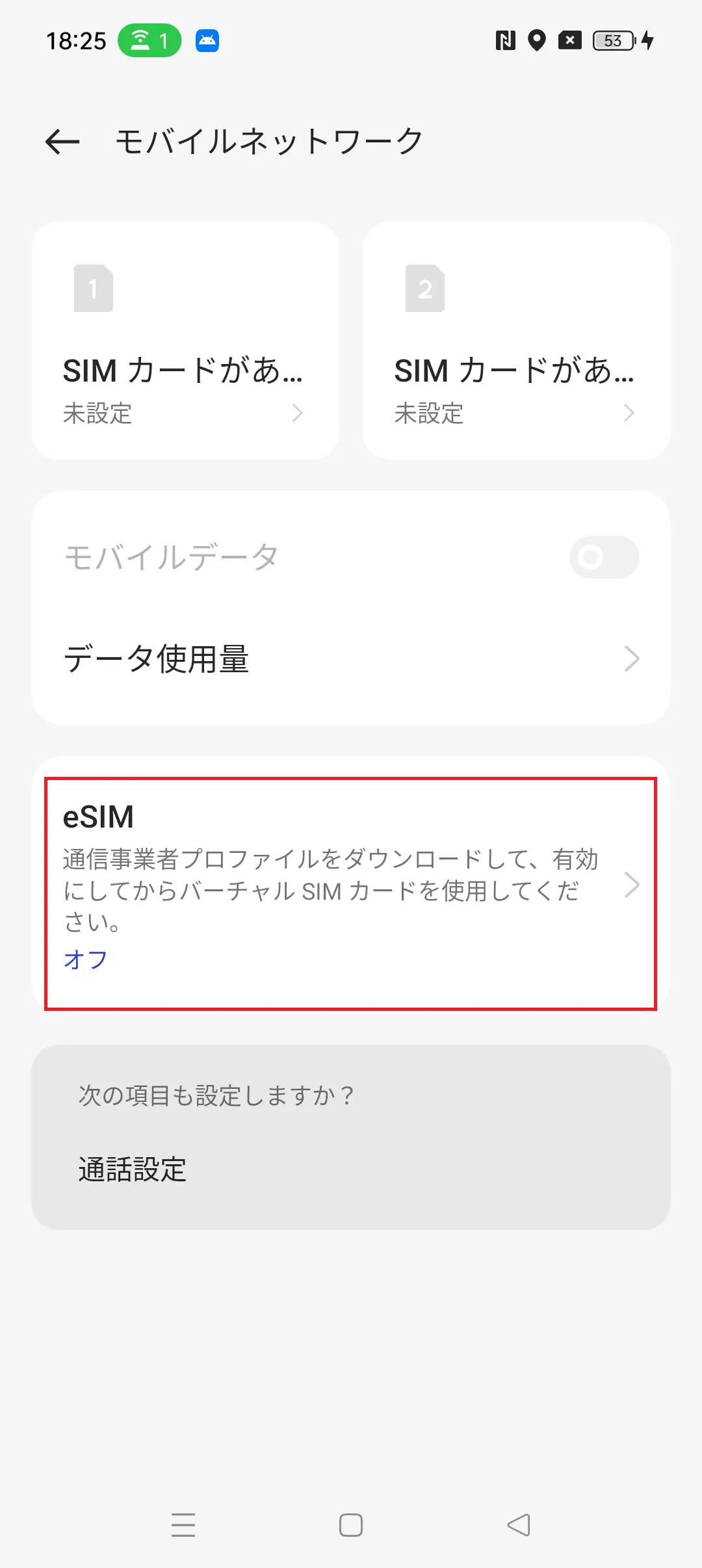Tap the NFC status bar icon
The height and width of the screenshot is (1568, 702).
coord(505,40)
